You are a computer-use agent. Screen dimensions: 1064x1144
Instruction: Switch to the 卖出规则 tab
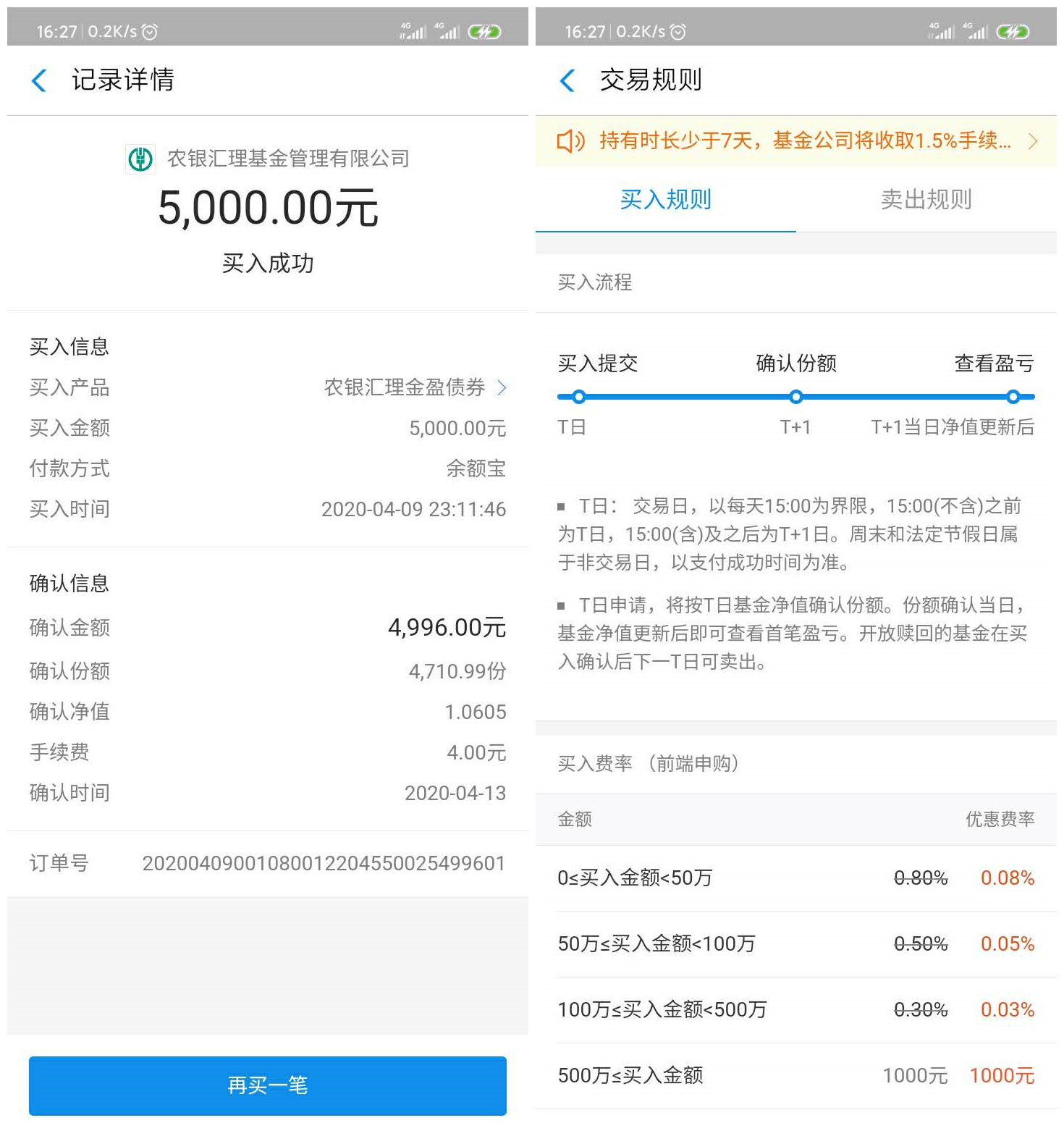point(924,201)
